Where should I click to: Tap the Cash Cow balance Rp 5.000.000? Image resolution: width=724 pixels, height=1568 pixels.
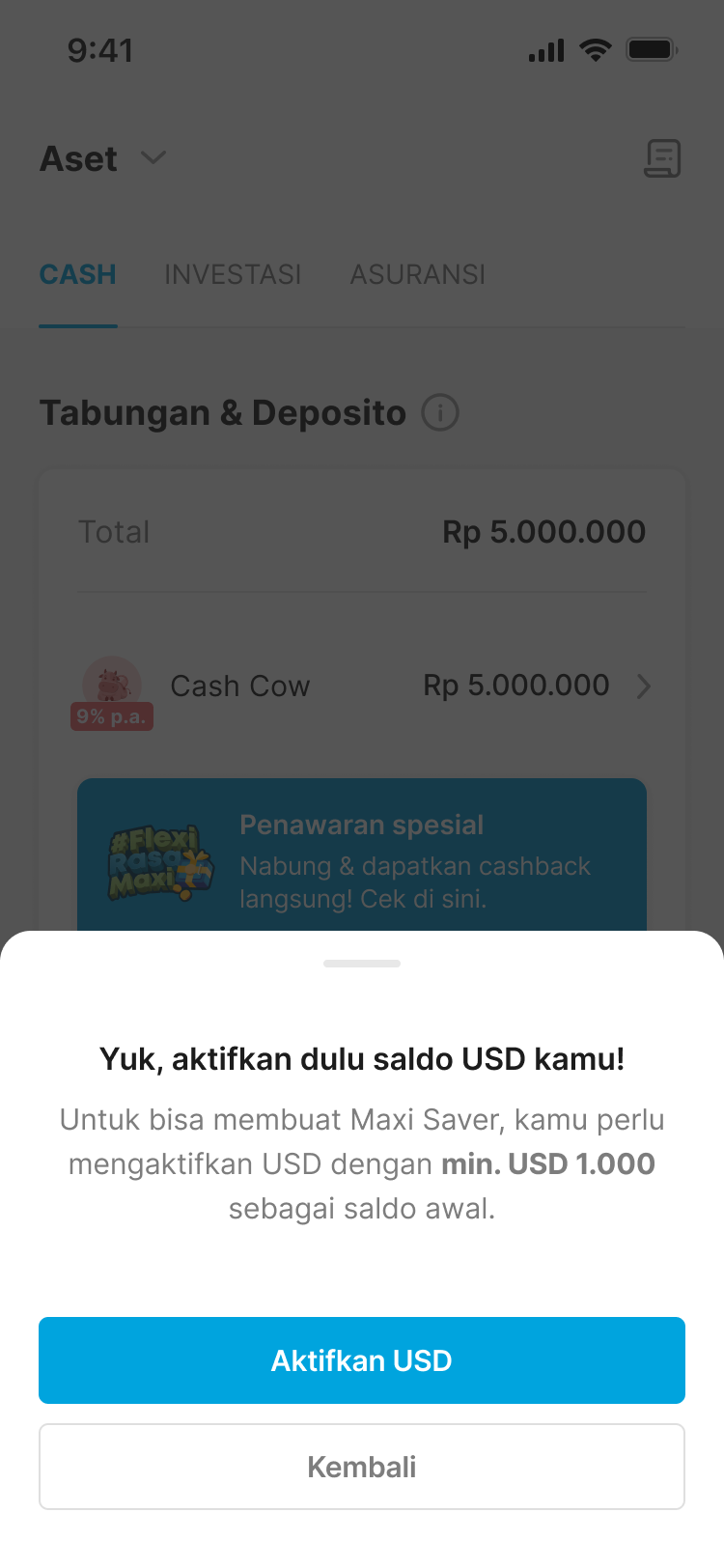click(x=515, y=686)
